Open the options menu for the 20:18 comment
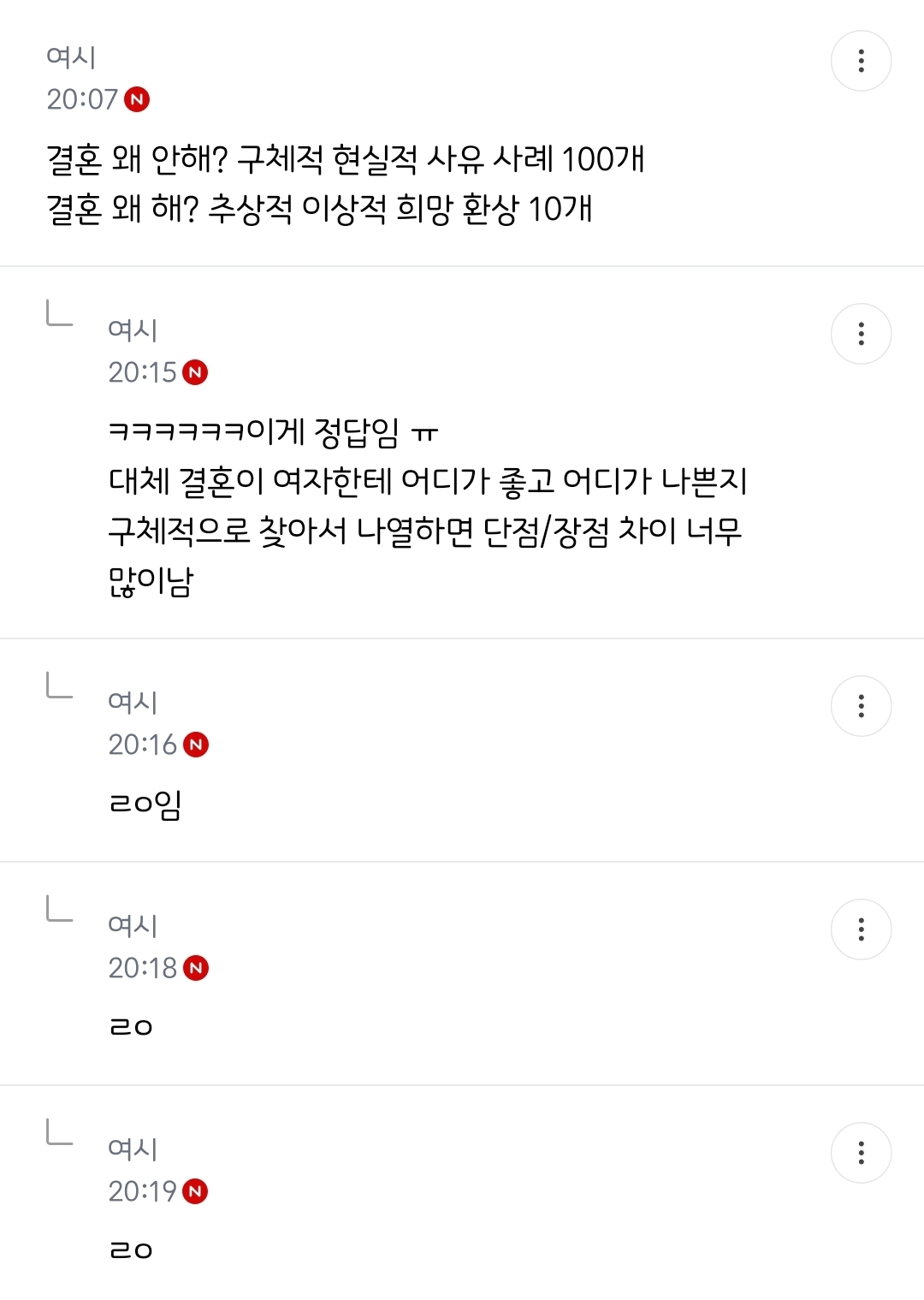The width and height of the screenshot is (924, 1300). click(x=862, y=929)
